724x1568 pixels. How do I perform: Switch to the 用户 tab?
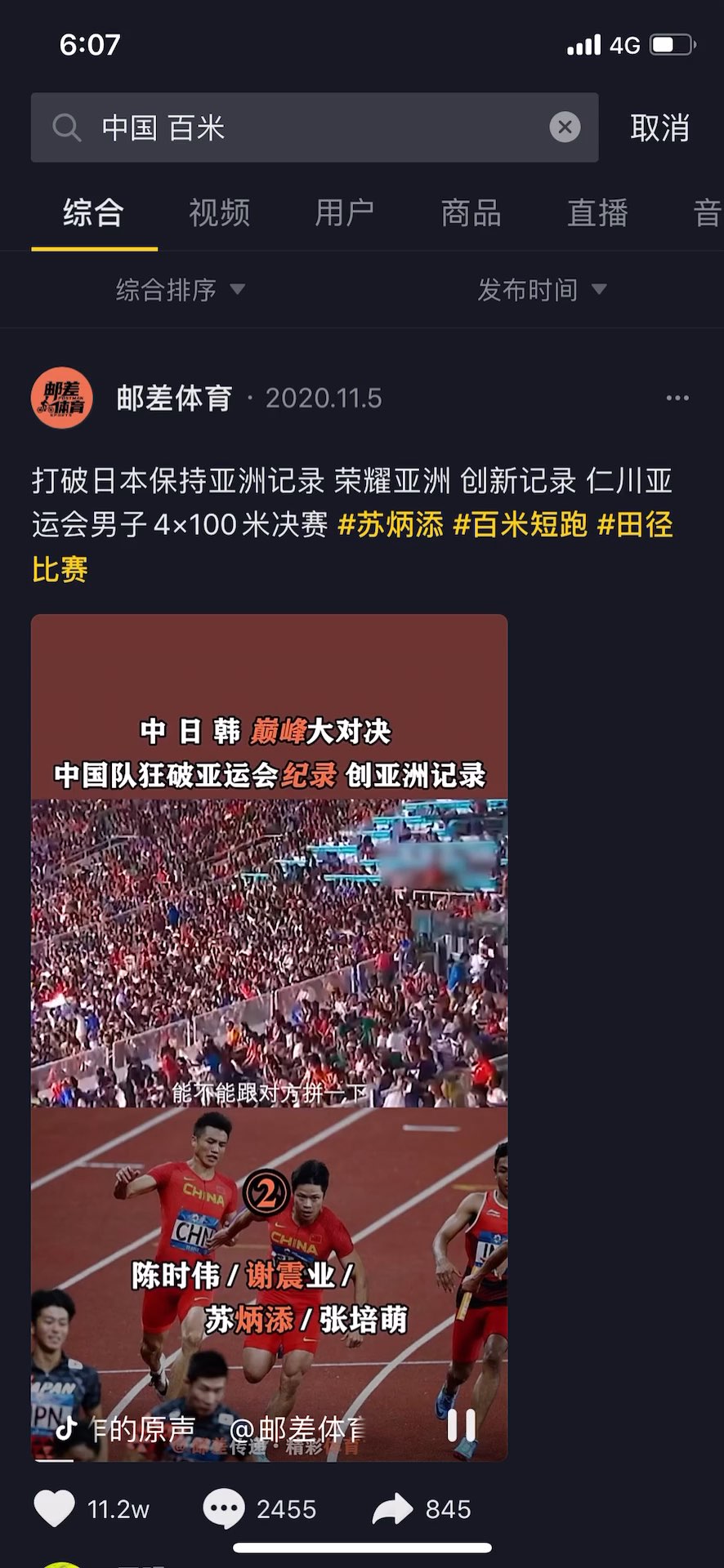pyautogui.click(x=345, y=213)
